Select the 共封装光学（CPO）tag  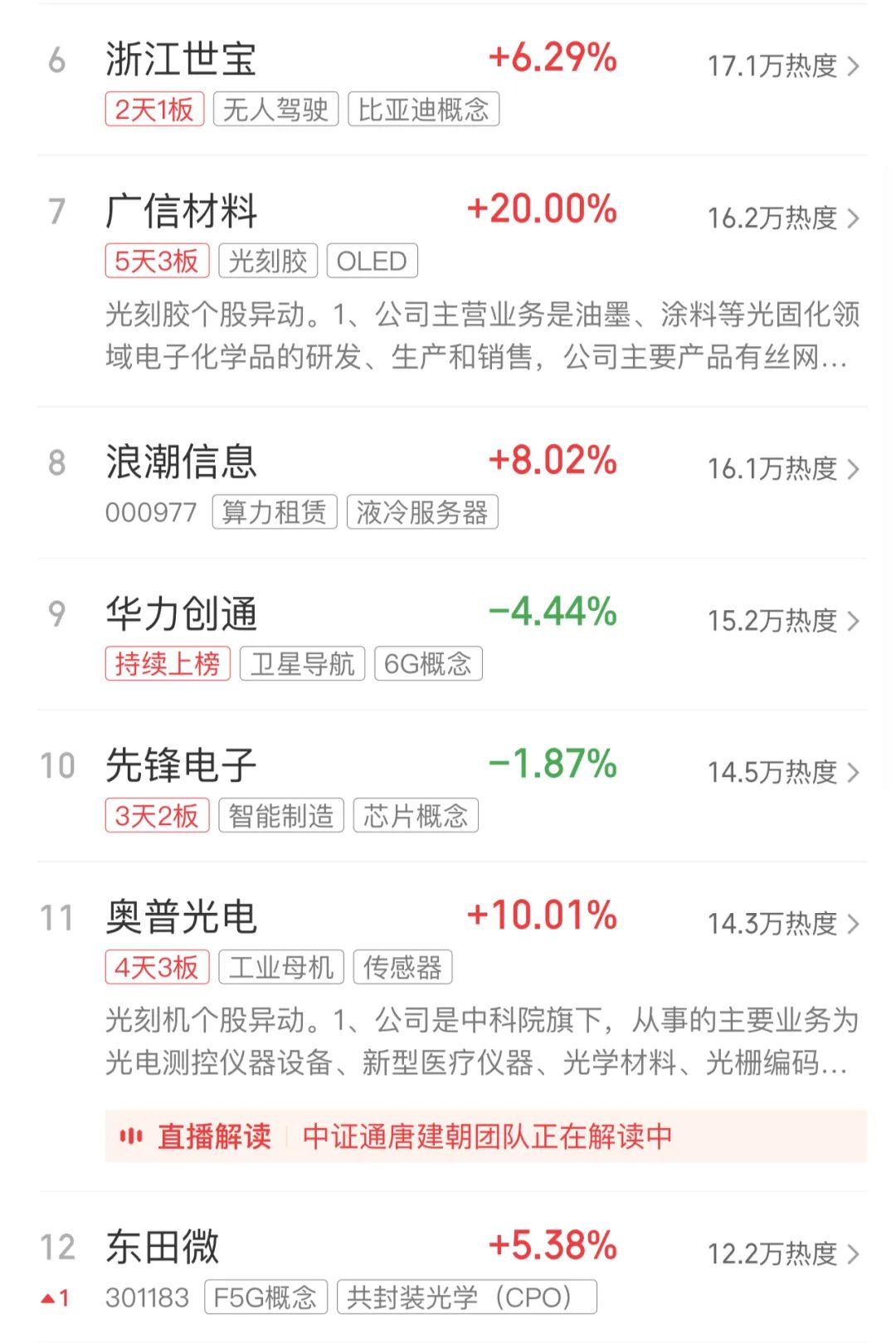pos(466,1297)
